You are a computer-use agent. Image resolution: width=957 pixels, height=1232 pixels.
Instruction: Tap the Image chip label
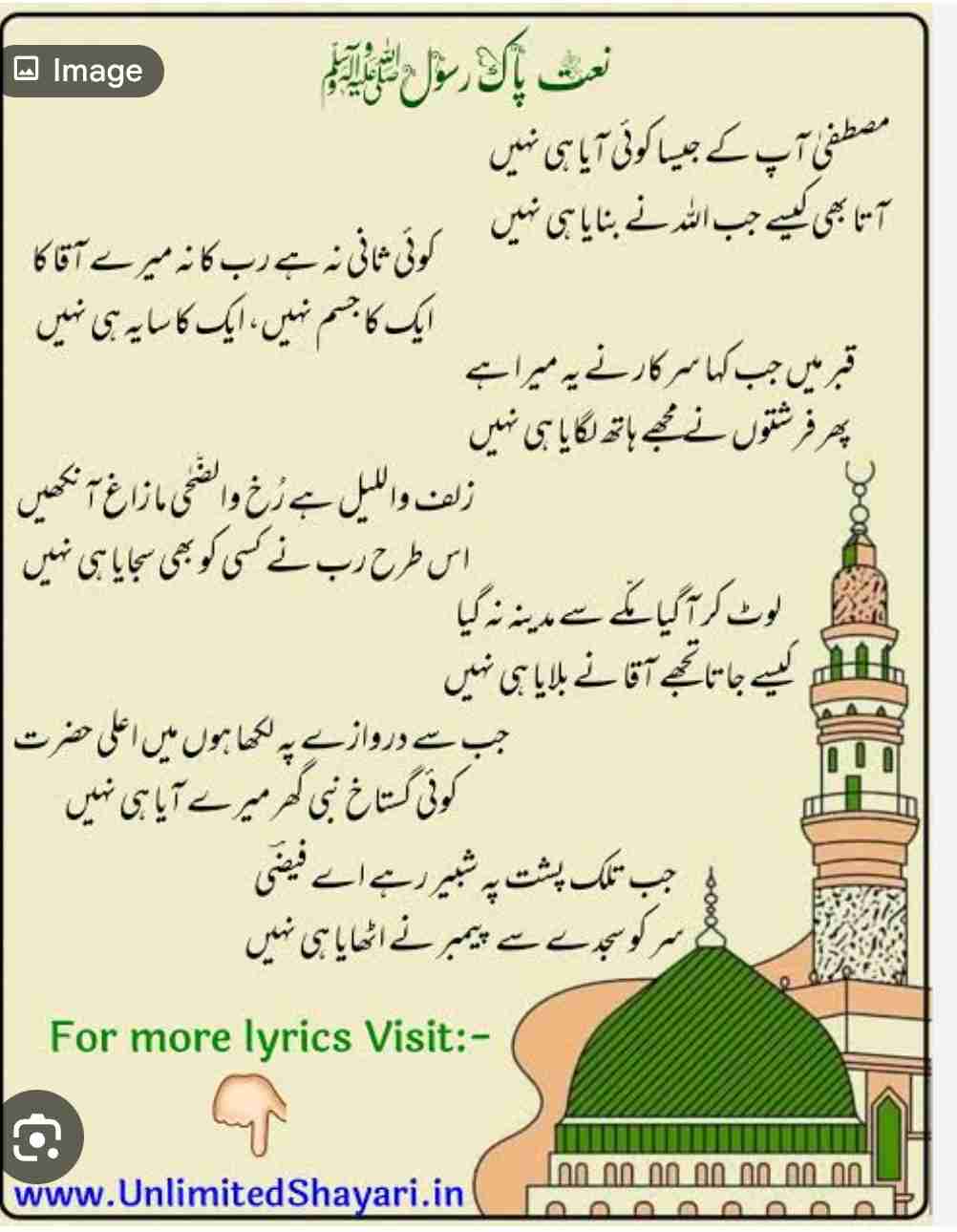pos(81,71)
